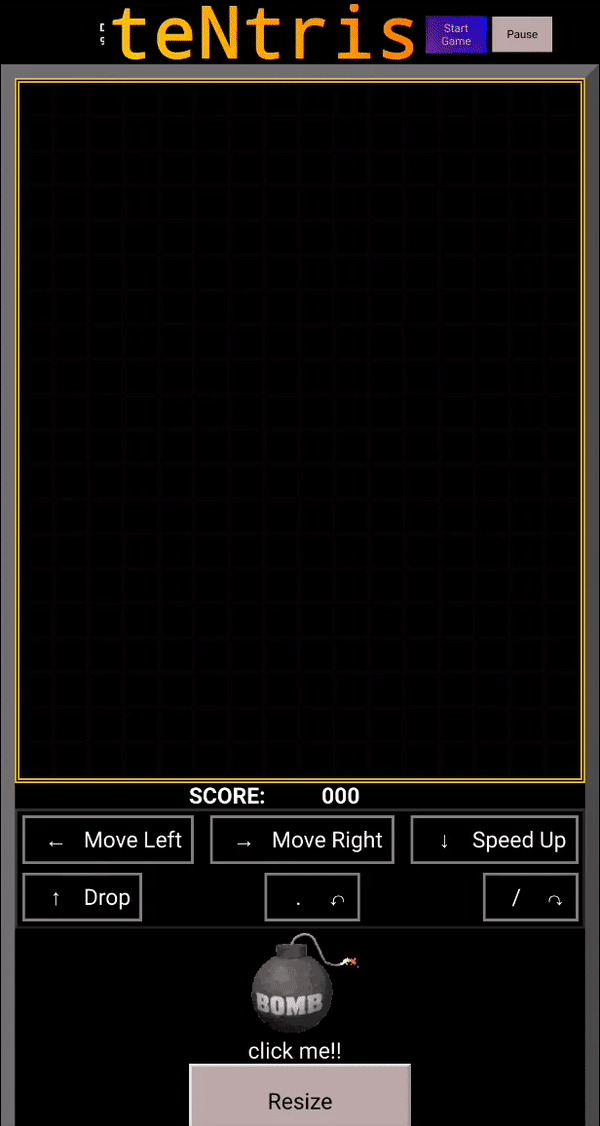Pause the game
Viewport: 600px width, 1126px height.
click(x=522, y=34)
